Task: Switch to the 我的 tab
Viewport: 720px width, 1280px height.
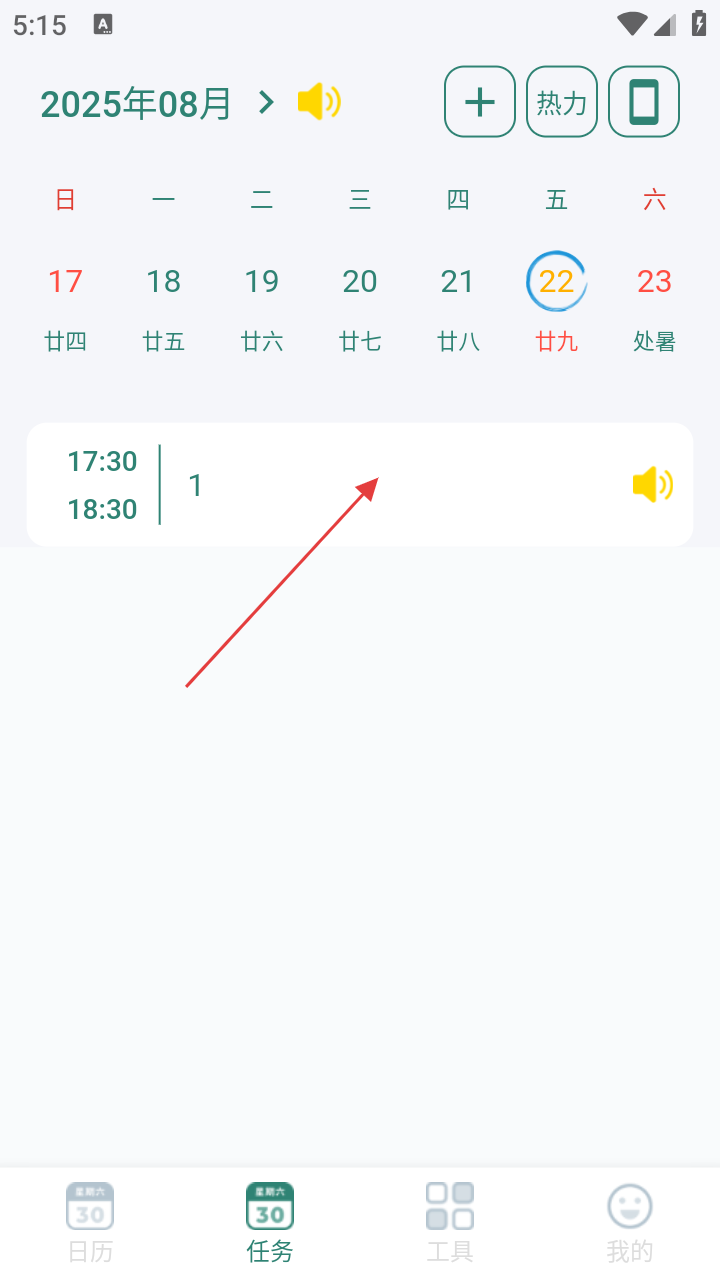Action: (x=630, y=1223)
